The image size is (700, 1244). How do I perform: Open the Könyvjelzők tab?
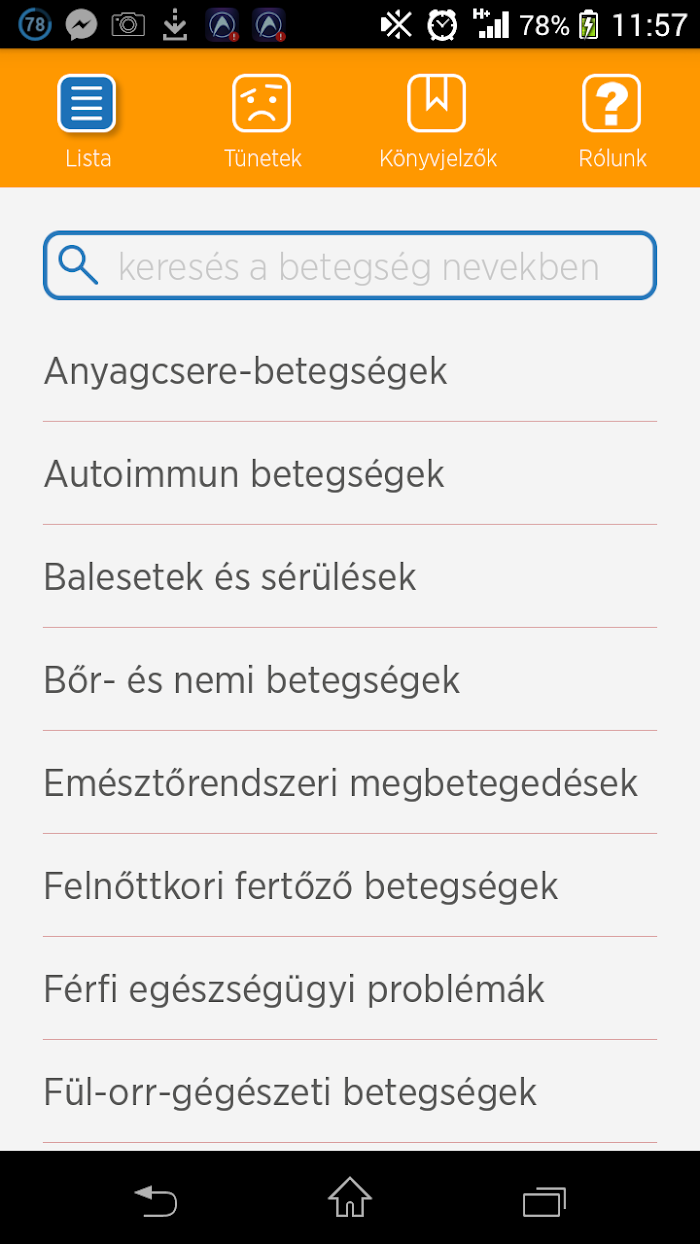click(437, 120)
